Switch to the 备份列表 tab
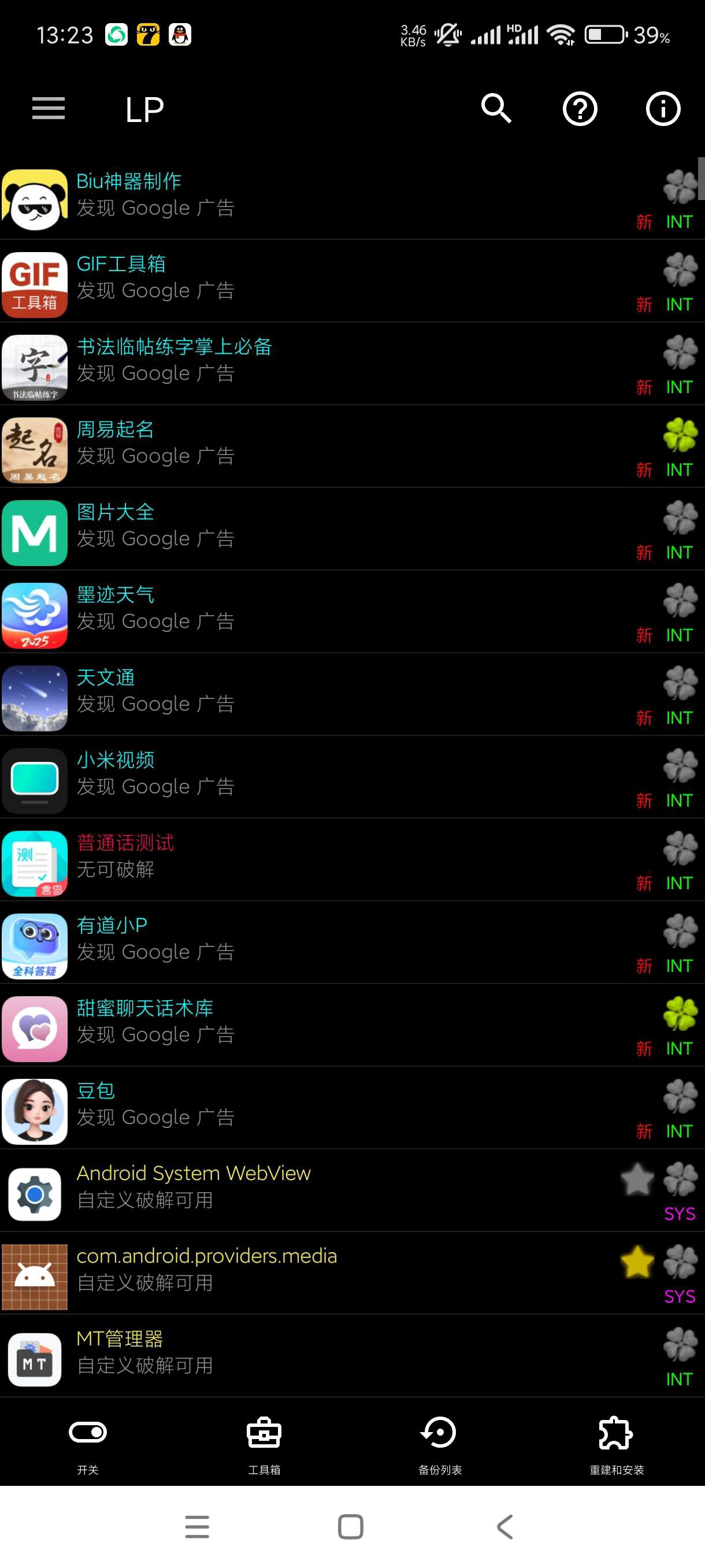This screenshot has width=705, height=1568. [x=440, y=1444]
